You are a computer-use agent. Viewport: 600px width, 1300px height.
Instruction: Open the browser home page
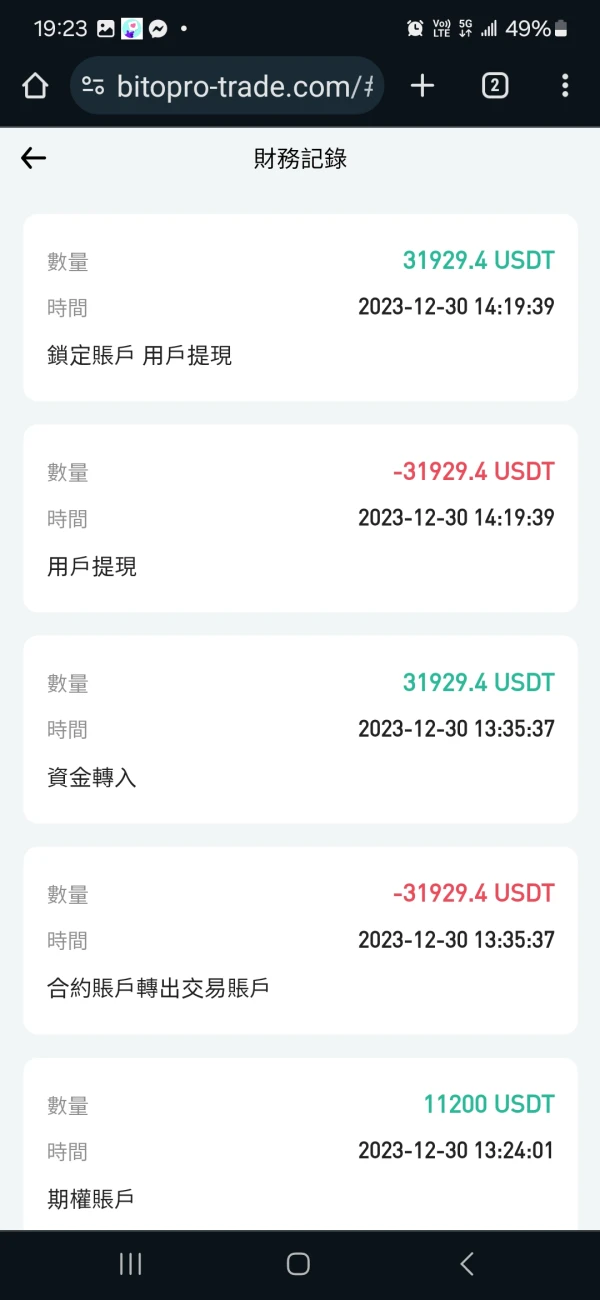(x=35, y=86)
